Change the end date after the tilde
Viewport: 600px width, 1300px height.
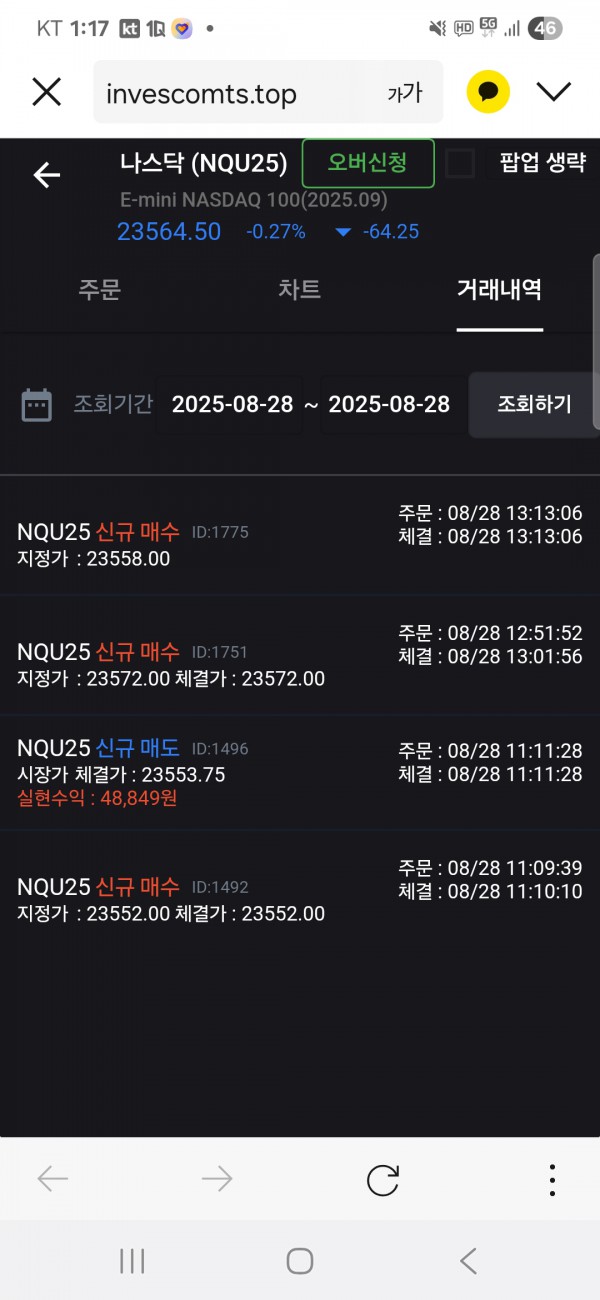tap(389, 405)
